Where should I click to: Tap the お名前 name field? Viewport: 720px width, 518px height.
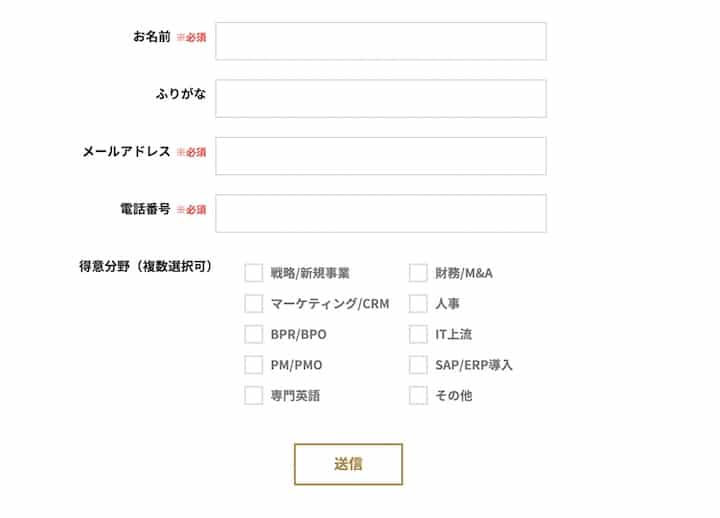point(380,41)
